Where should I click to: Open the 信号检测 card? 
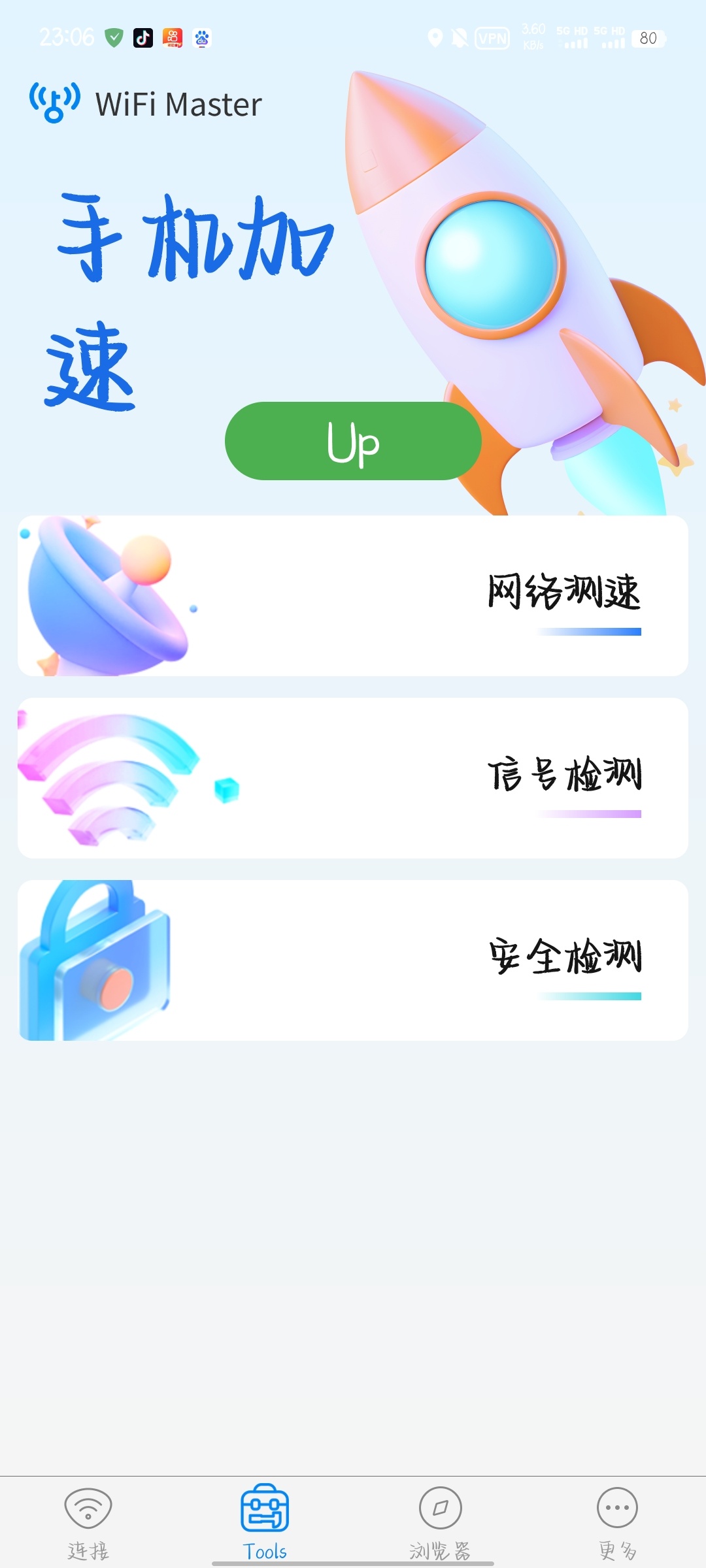click(x=353, y=778)
